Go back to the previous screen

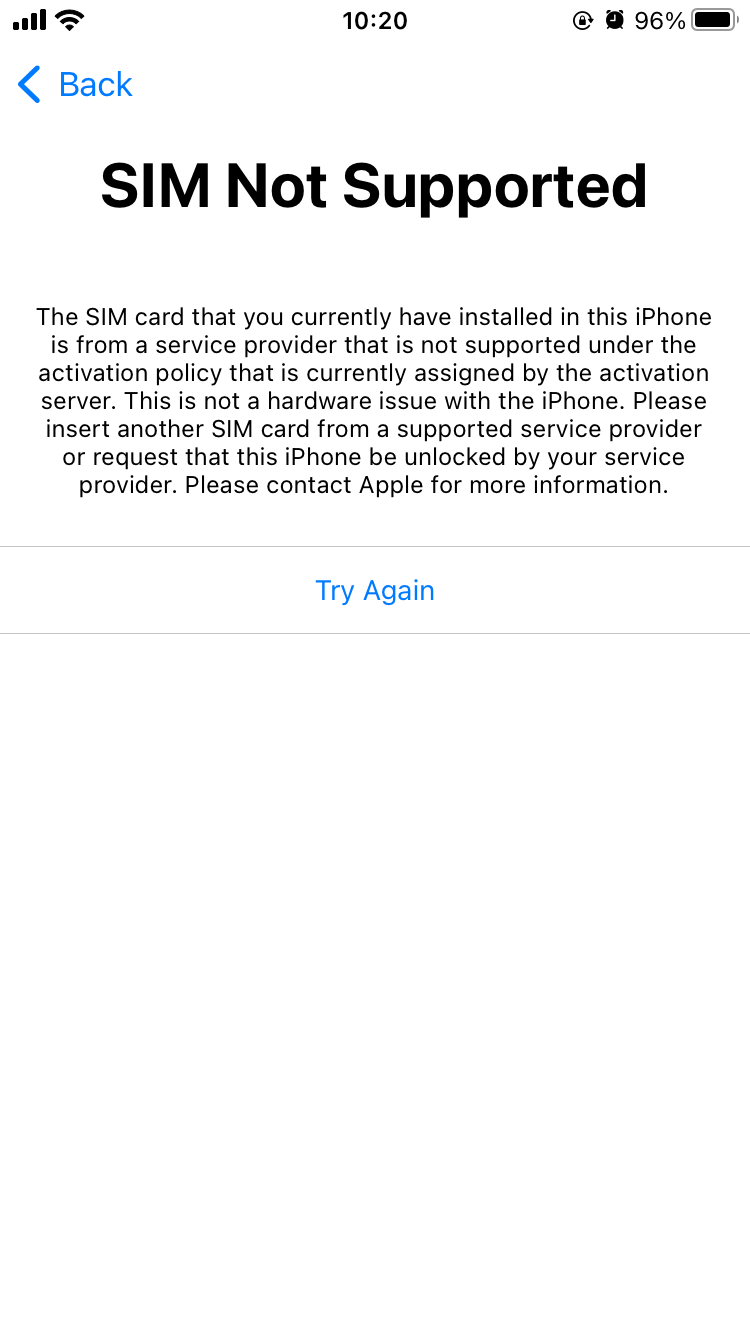(75, 85)
